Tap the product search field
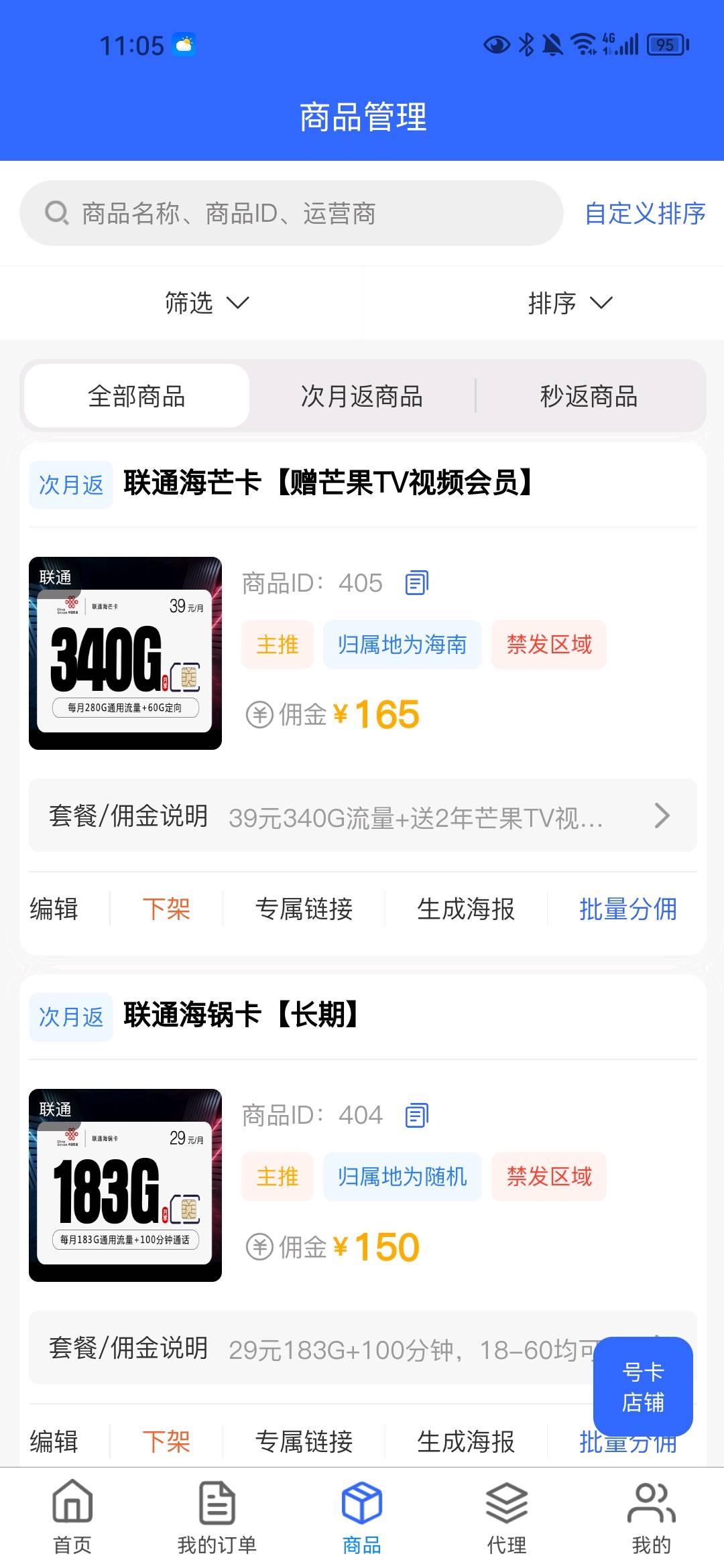The image size is (724, 1568). point(292,213)
